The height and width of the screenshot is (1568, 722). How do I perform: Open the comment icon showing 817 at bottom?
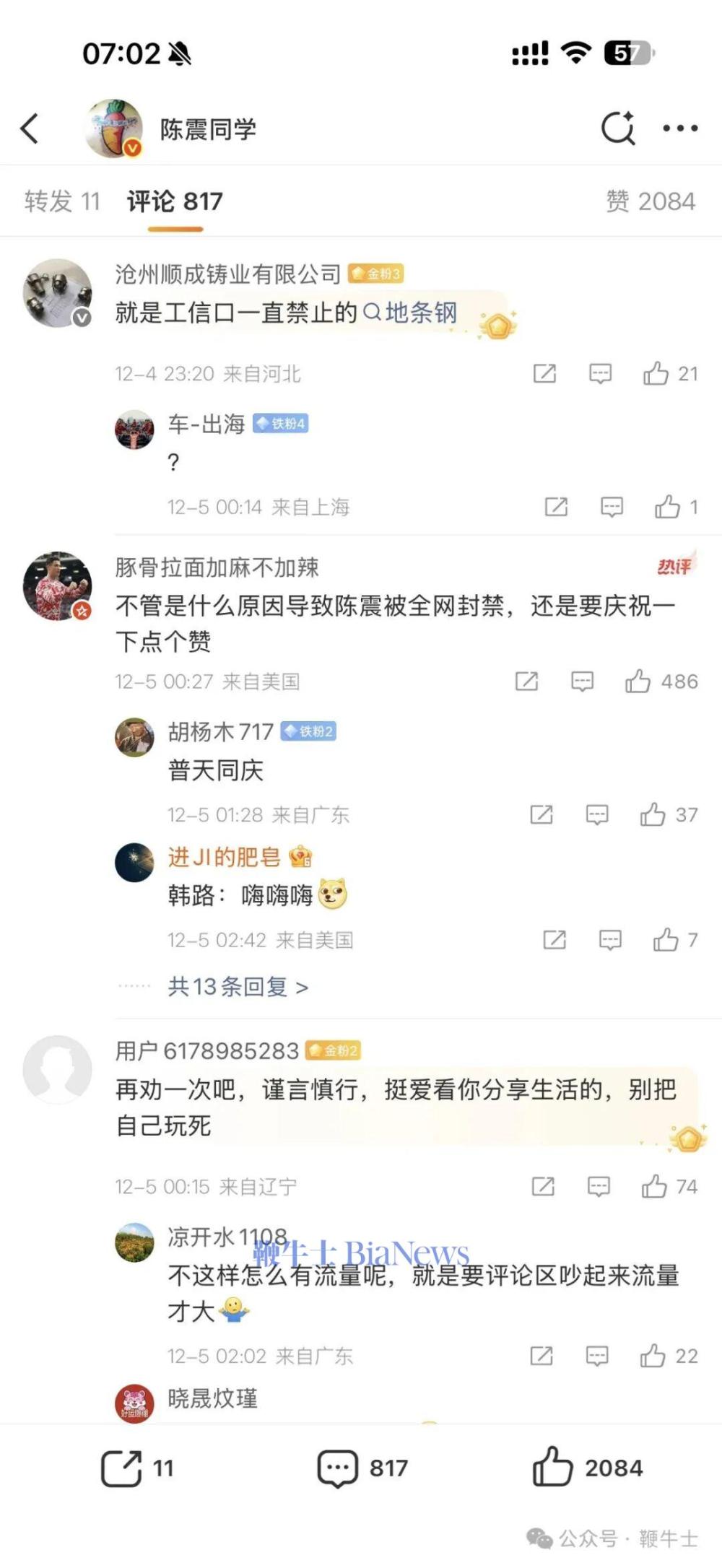click(337, 1468)
